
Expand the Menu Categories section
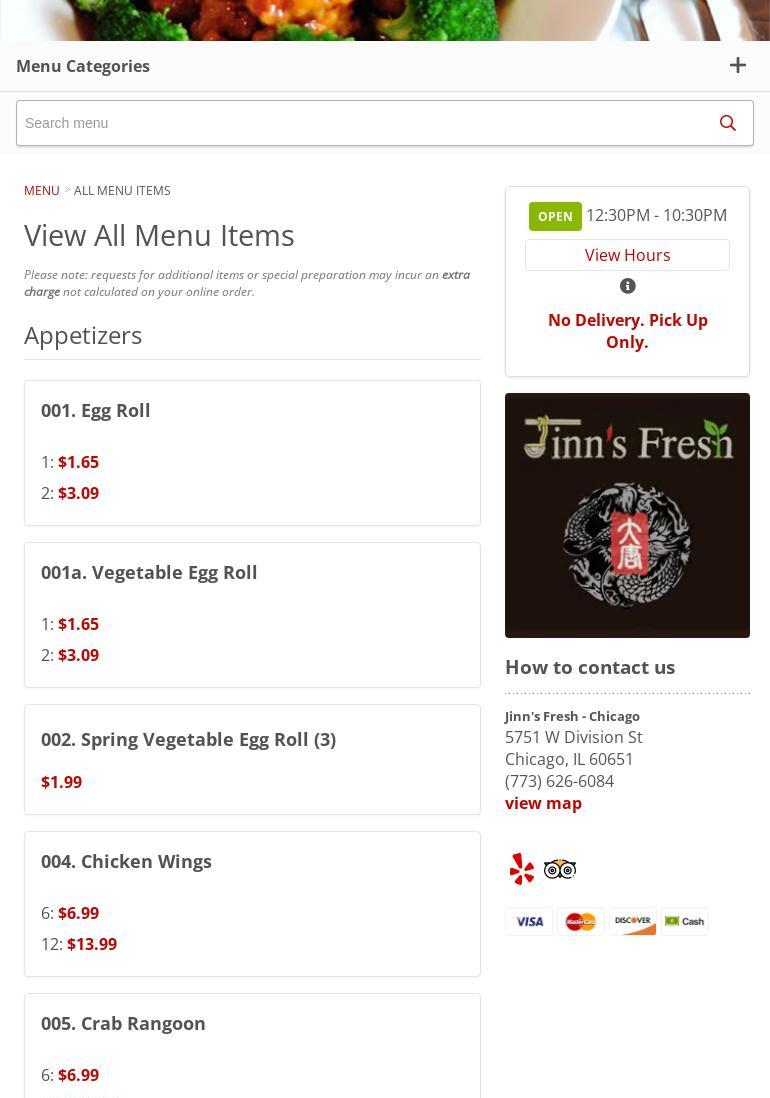coord(737,66)
